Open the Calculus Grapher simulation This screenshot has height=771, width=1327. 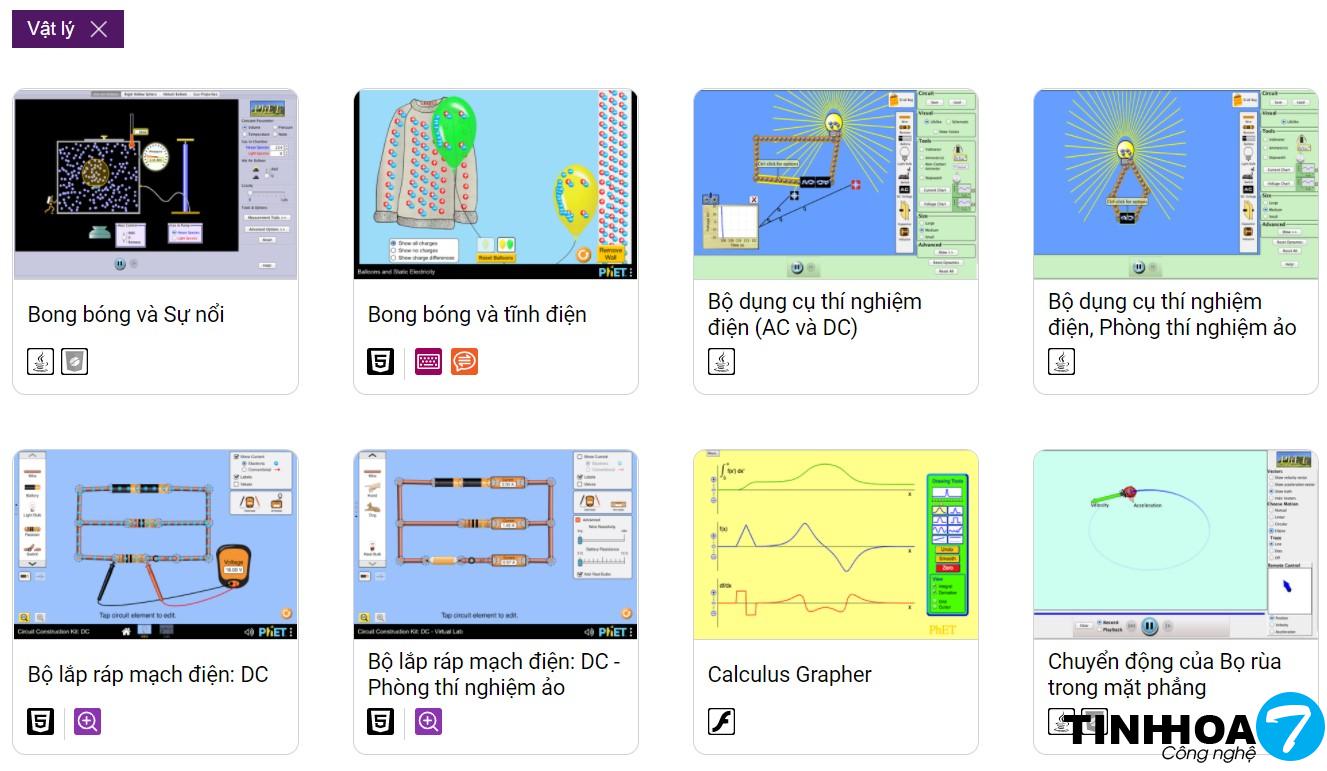(835, 545)
